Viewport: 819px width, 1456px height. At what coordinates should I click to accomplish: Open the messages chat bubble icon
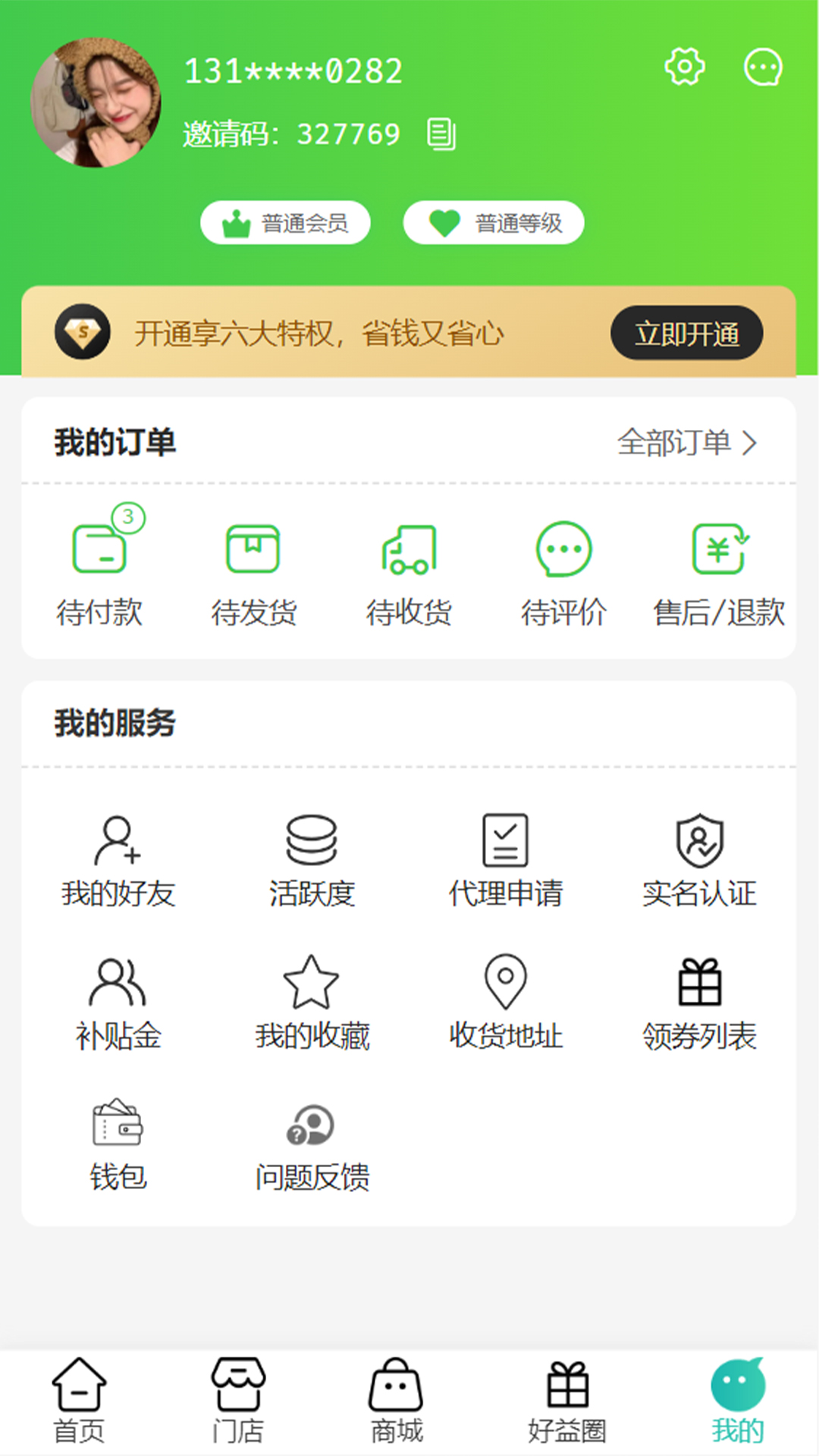(x=763, y=67)
